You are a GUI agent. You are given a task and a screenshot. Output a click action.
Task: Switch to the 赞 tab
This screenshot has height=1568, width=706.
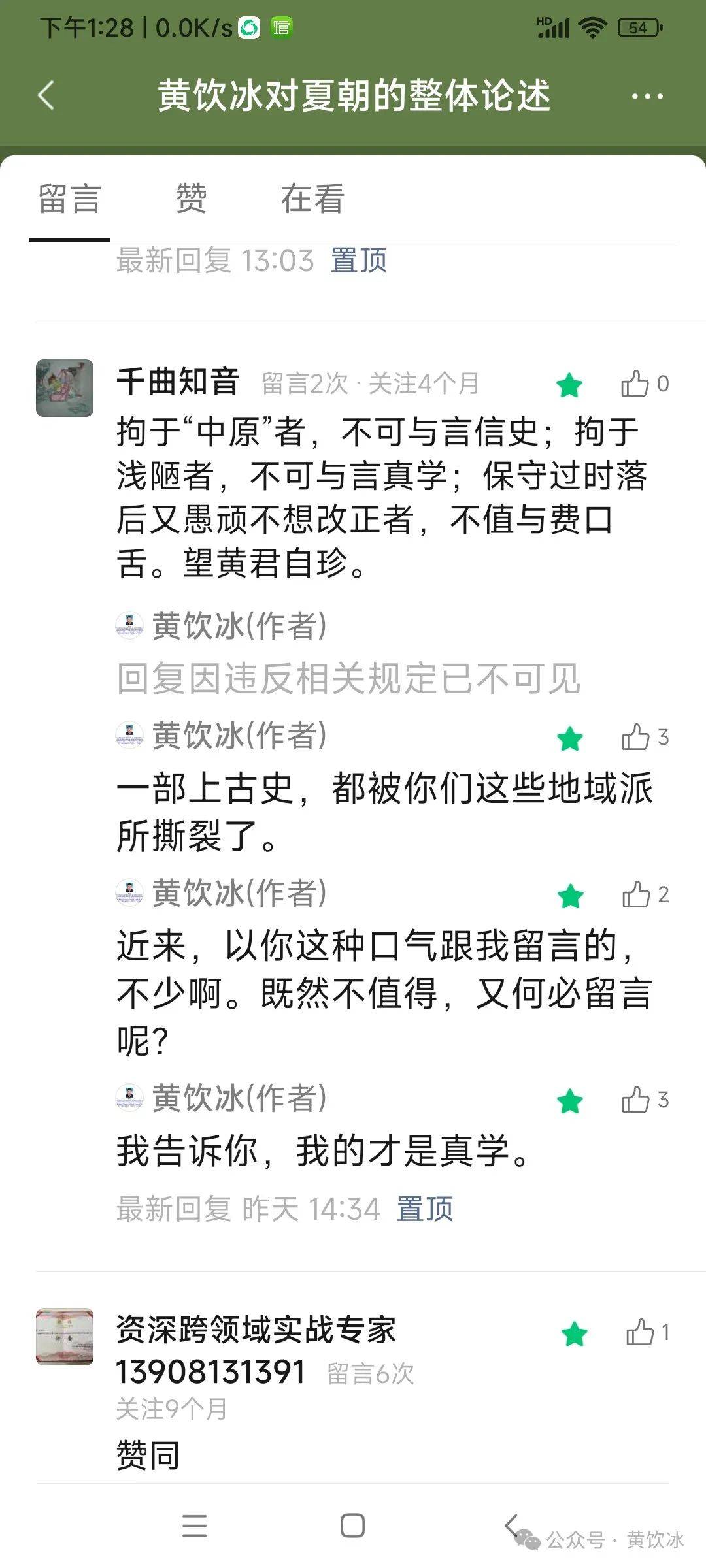191,199
